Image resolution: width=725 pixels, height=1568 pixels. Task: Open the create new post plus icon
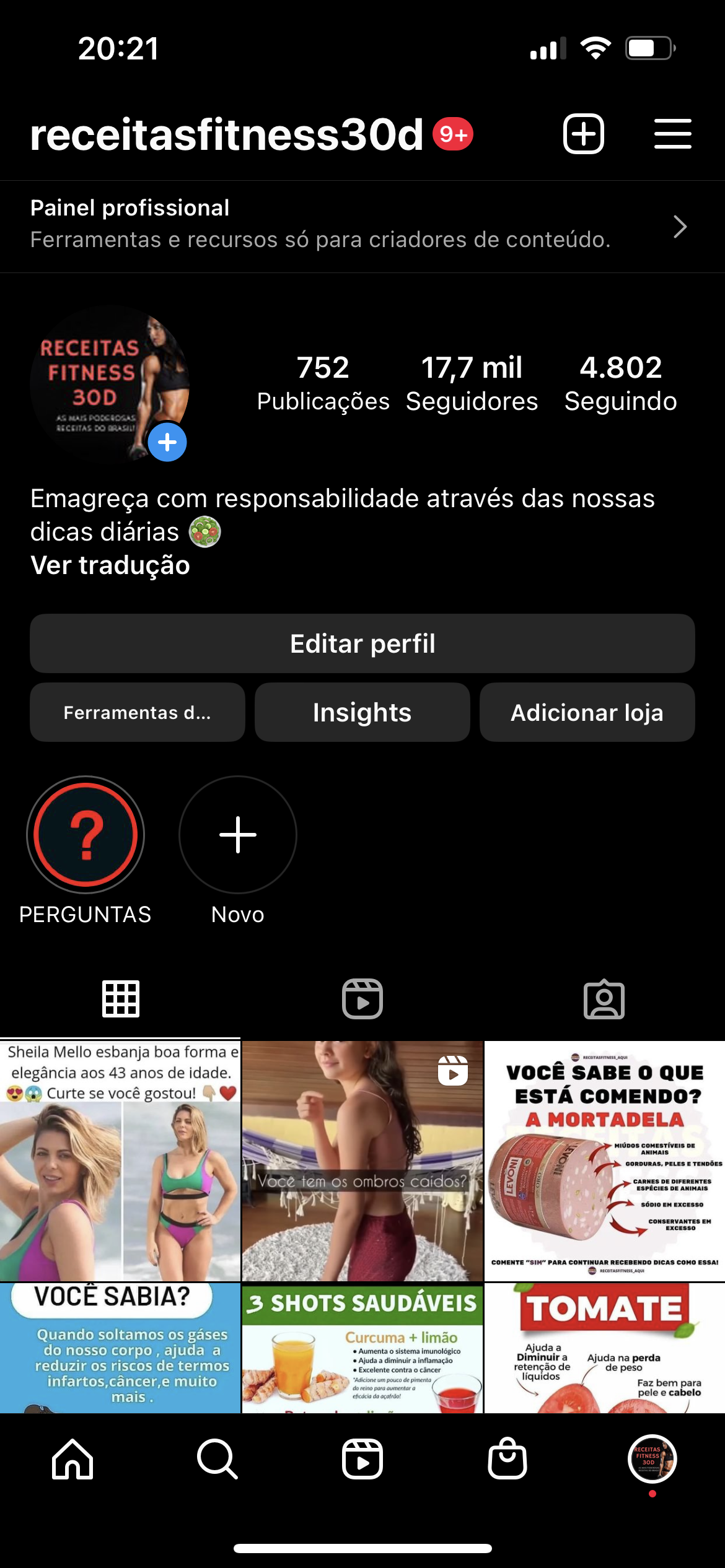click(x=583, y=134)
